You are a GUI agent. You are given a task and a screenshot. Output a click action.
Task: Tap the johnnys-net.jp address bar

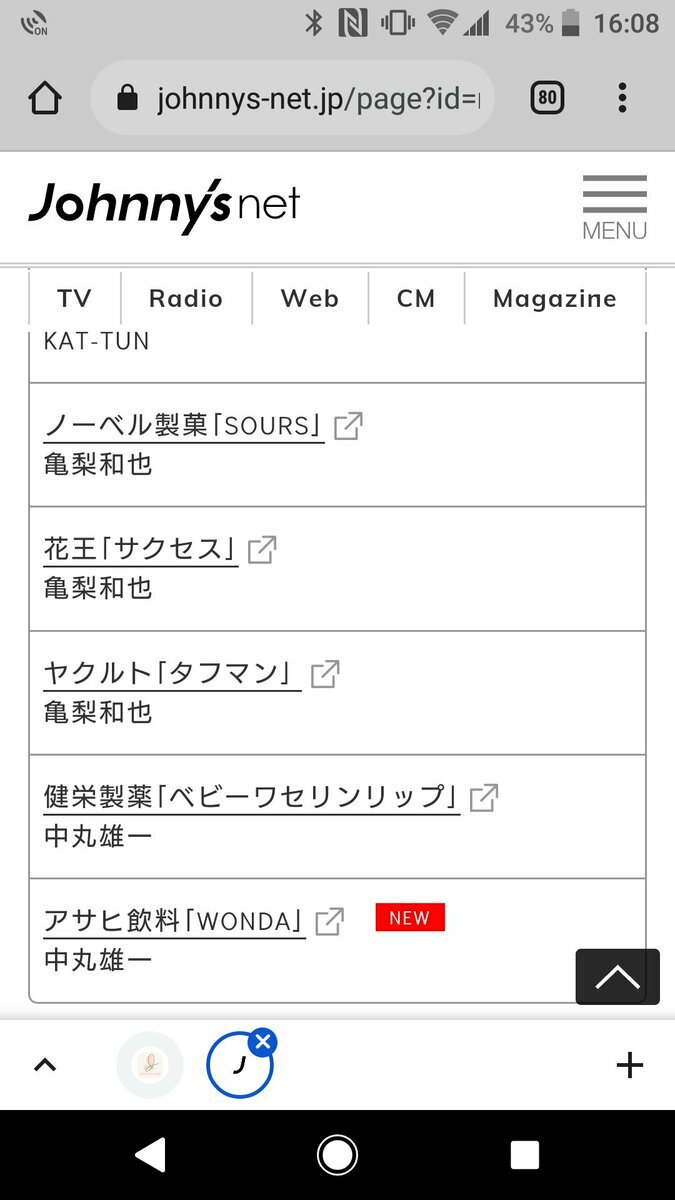[x=292, y=98]
